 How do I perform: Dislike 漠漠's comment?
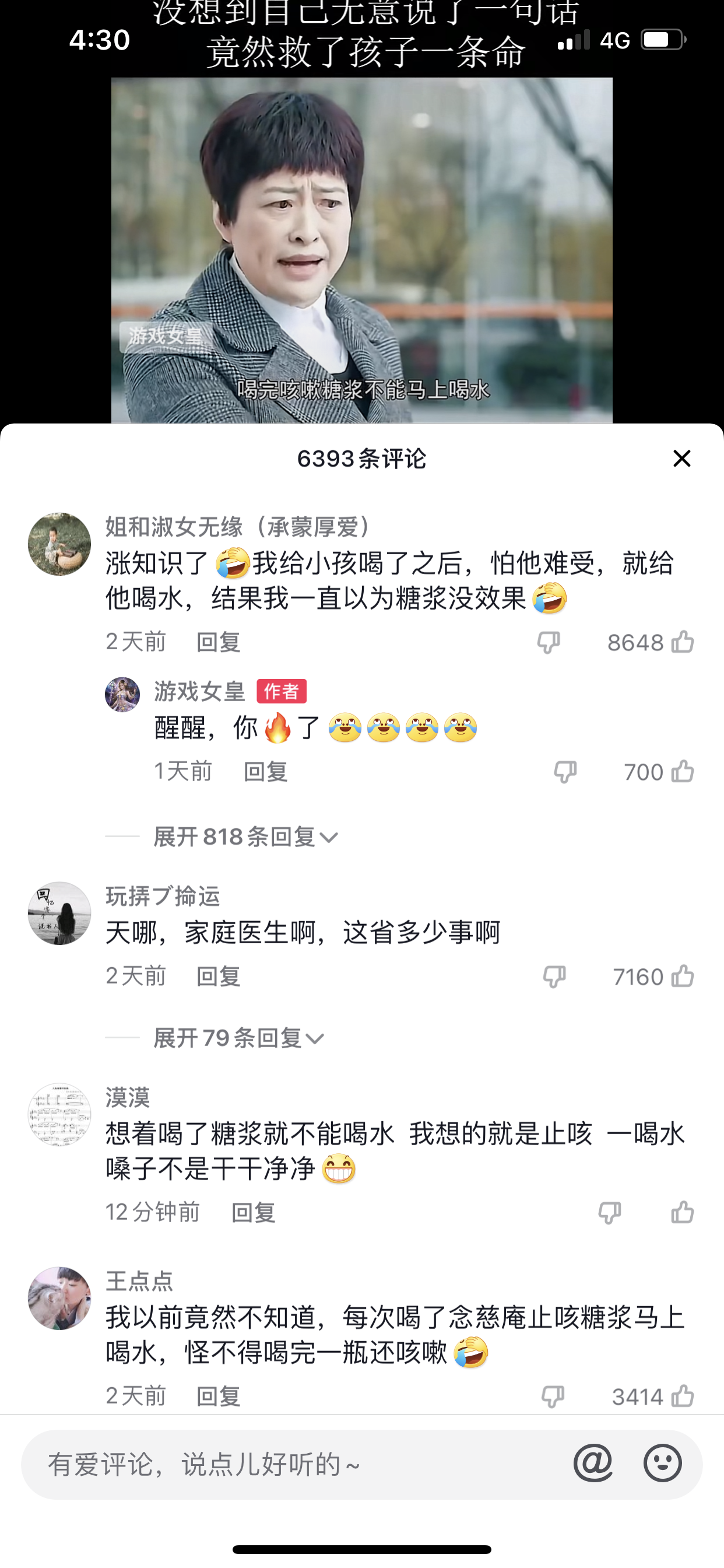tap(609, 1213)
